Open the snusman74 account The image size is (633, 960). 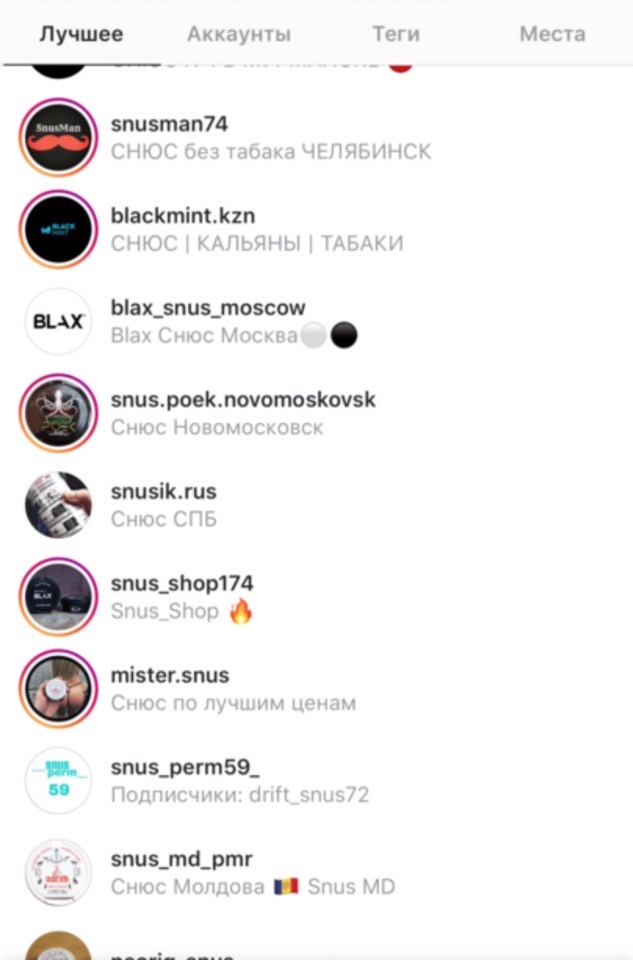(x=169, y=125)
